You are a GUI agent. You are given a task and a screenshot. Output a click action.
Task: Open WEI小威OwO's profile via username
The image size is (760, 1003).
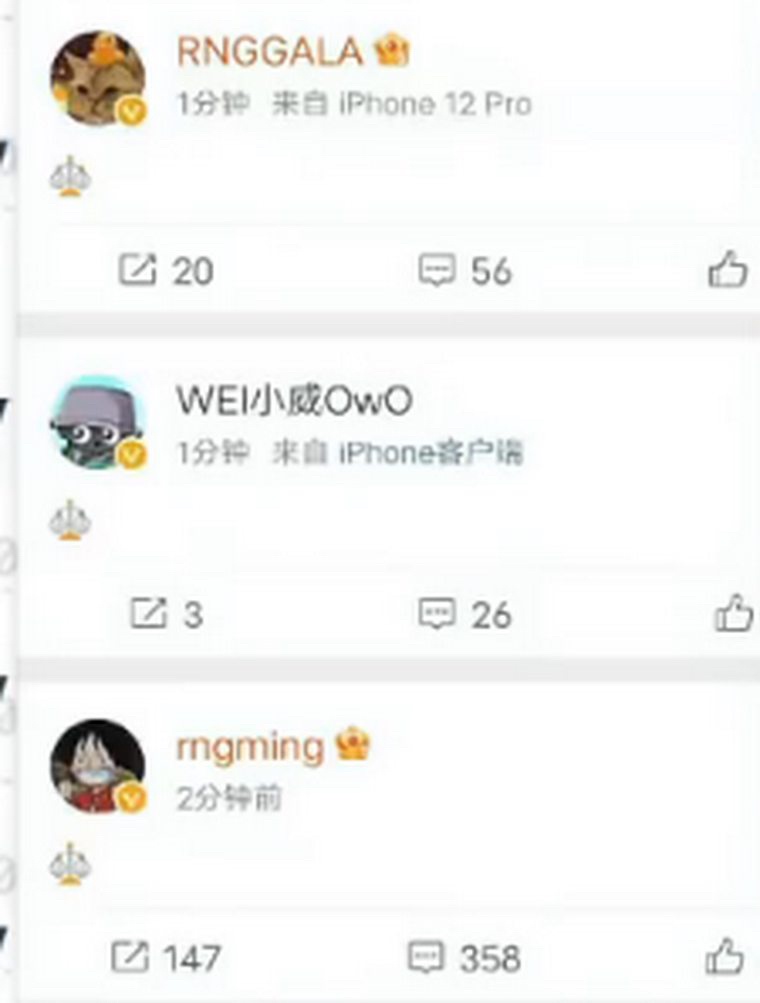pos(294,401)
